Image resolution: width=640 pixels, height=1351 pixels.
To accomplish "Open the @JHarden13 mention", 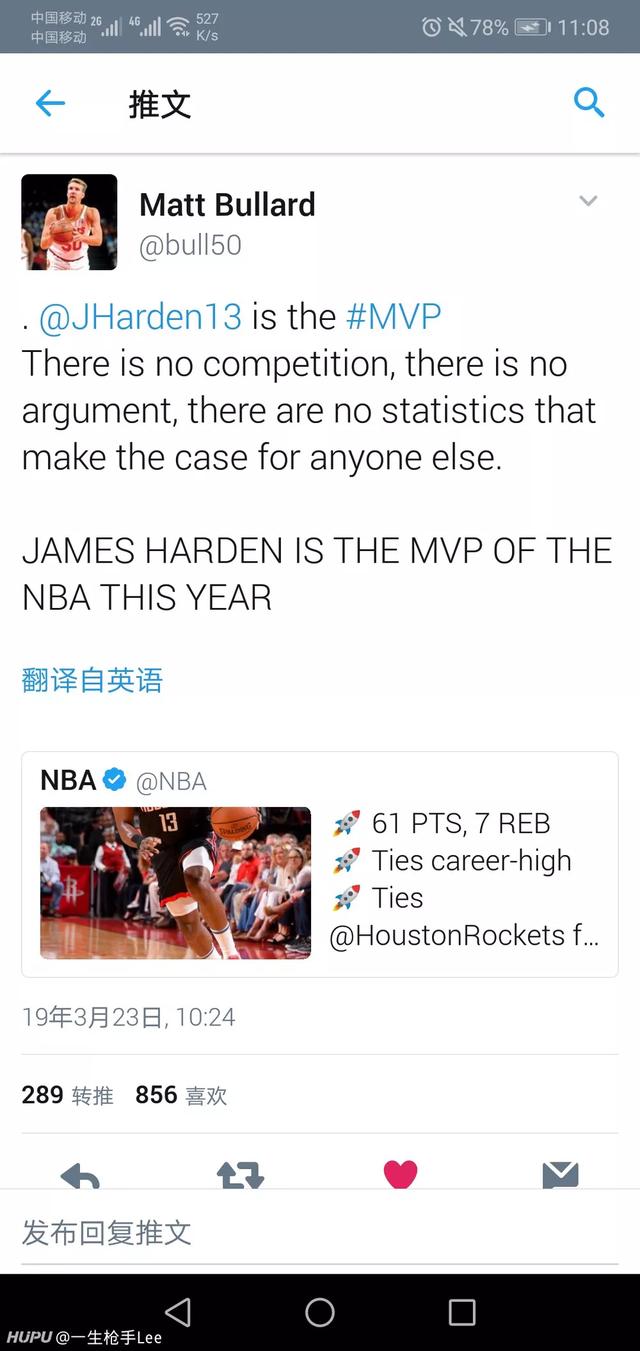I will click(x=140, y=317).
